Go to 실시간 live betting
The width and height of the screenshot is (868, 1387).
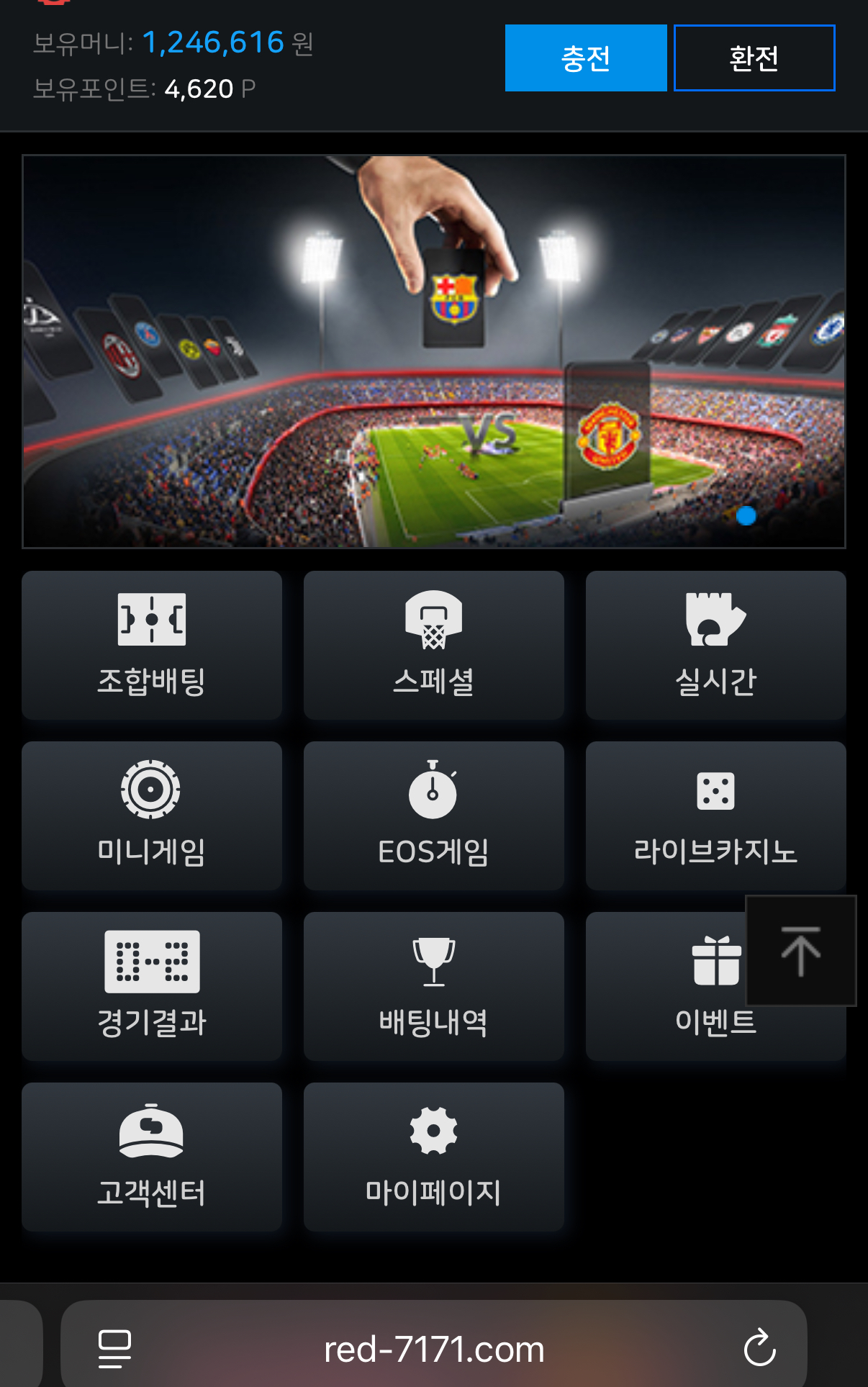pyautogui.click(x=715, y=645)
